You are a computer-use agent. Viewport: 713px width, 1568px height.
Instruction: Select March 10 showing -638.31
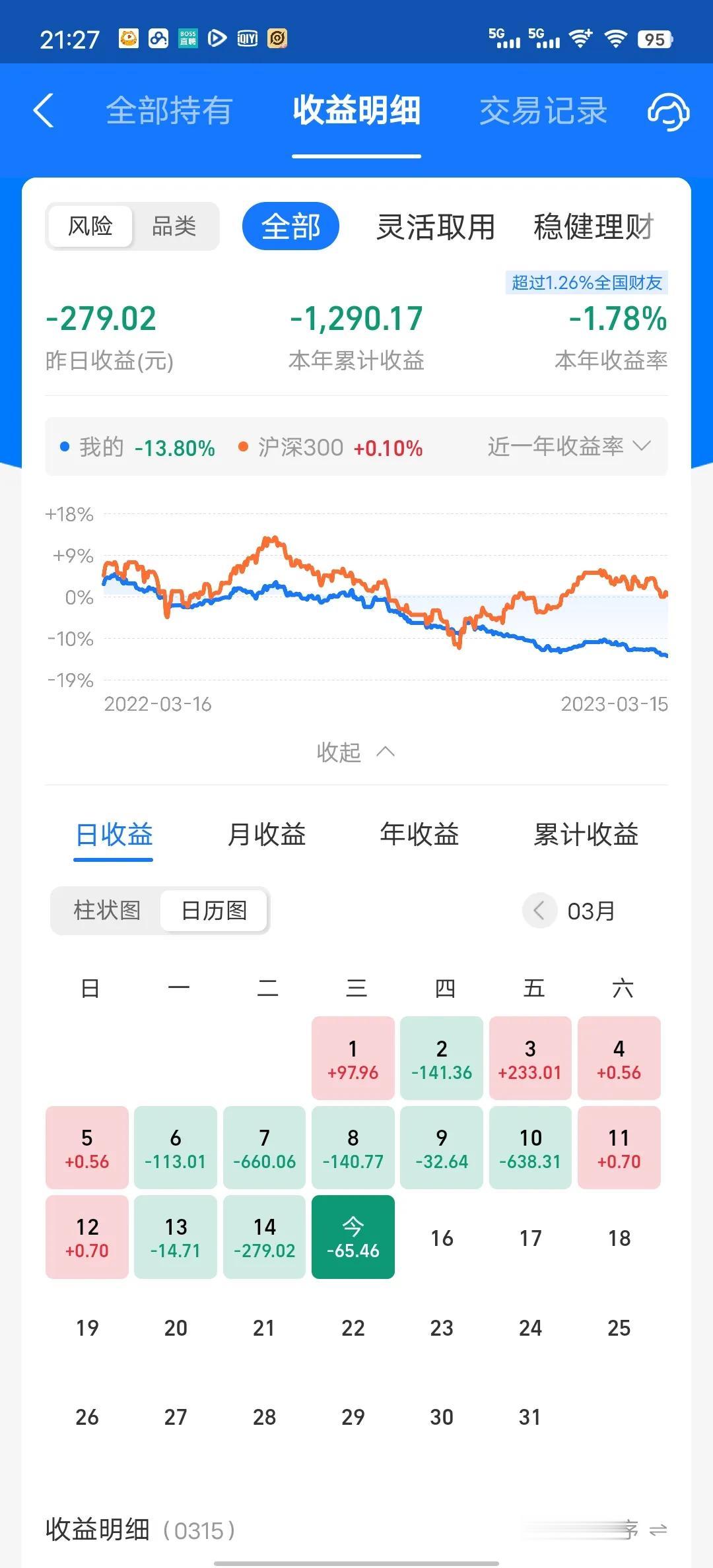530,1148
